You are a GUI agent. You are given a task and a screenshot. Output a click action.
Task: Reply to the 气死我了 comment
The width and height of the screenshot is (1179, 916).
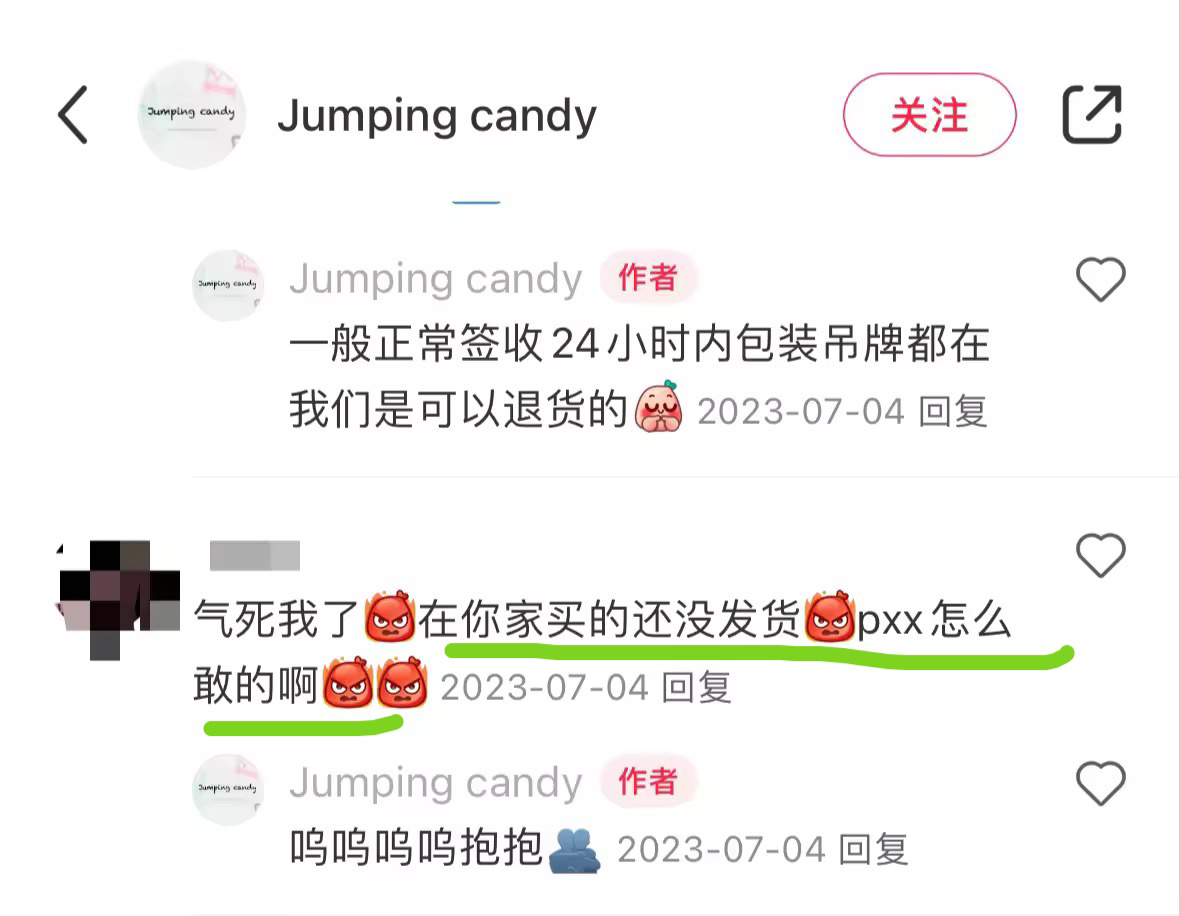click(x=697, y=687)
